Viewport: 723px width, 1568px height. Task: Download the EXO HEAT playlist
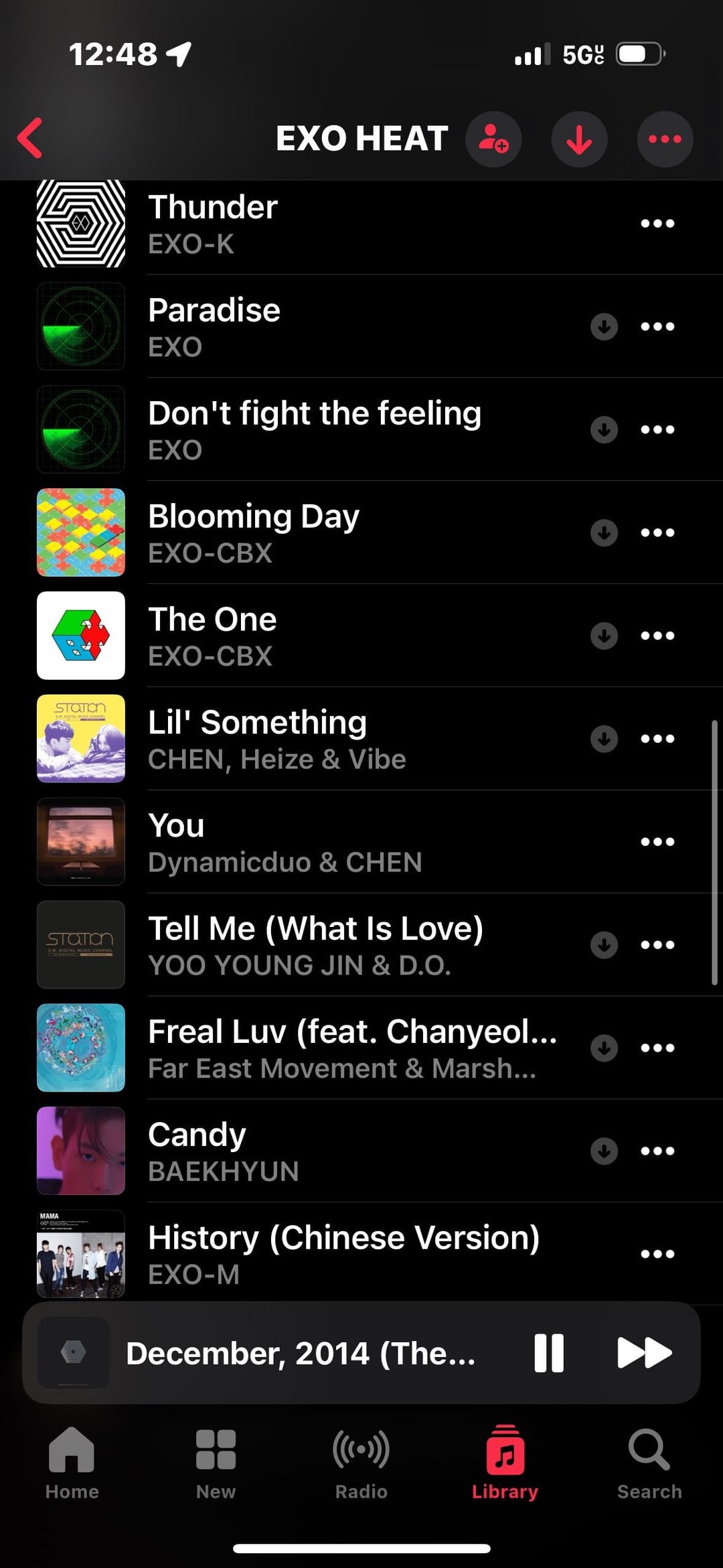click(579, 139)
